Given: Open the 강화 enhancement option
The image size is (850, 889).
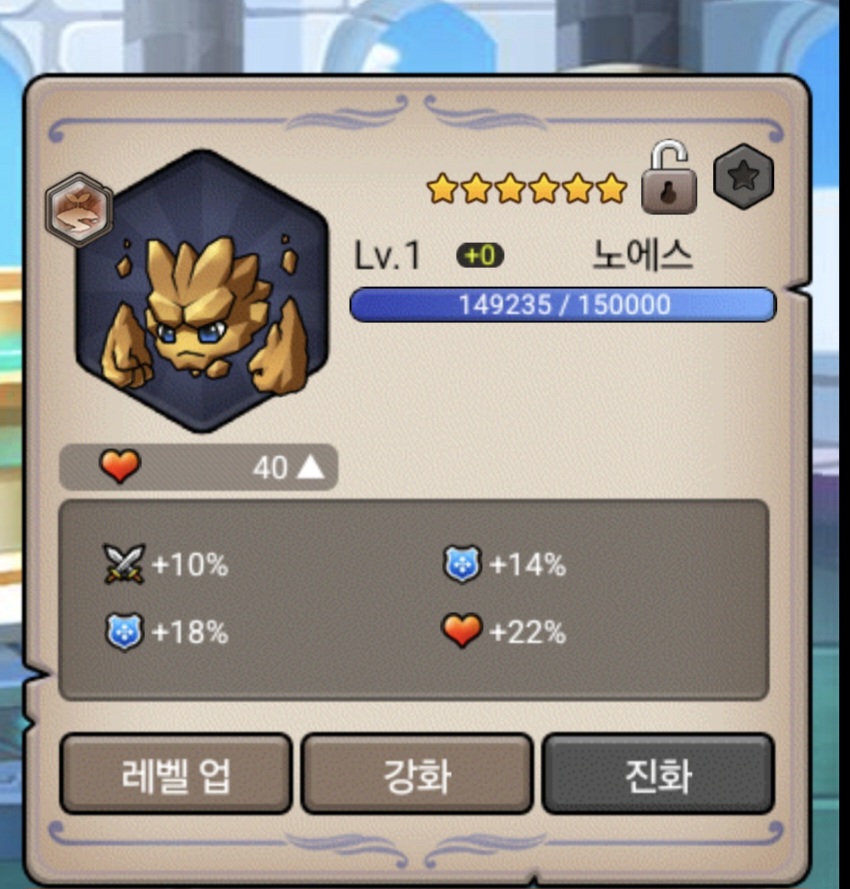Looking at the screenshot, I should [x=417, y=774].
